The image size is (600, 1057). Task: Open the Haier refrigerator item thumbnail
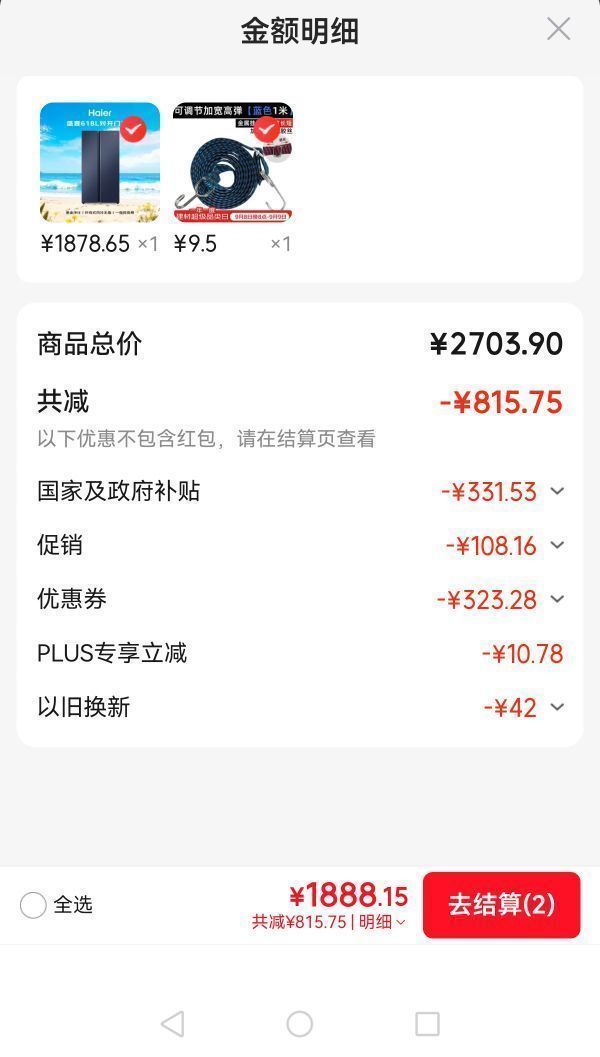100,162
